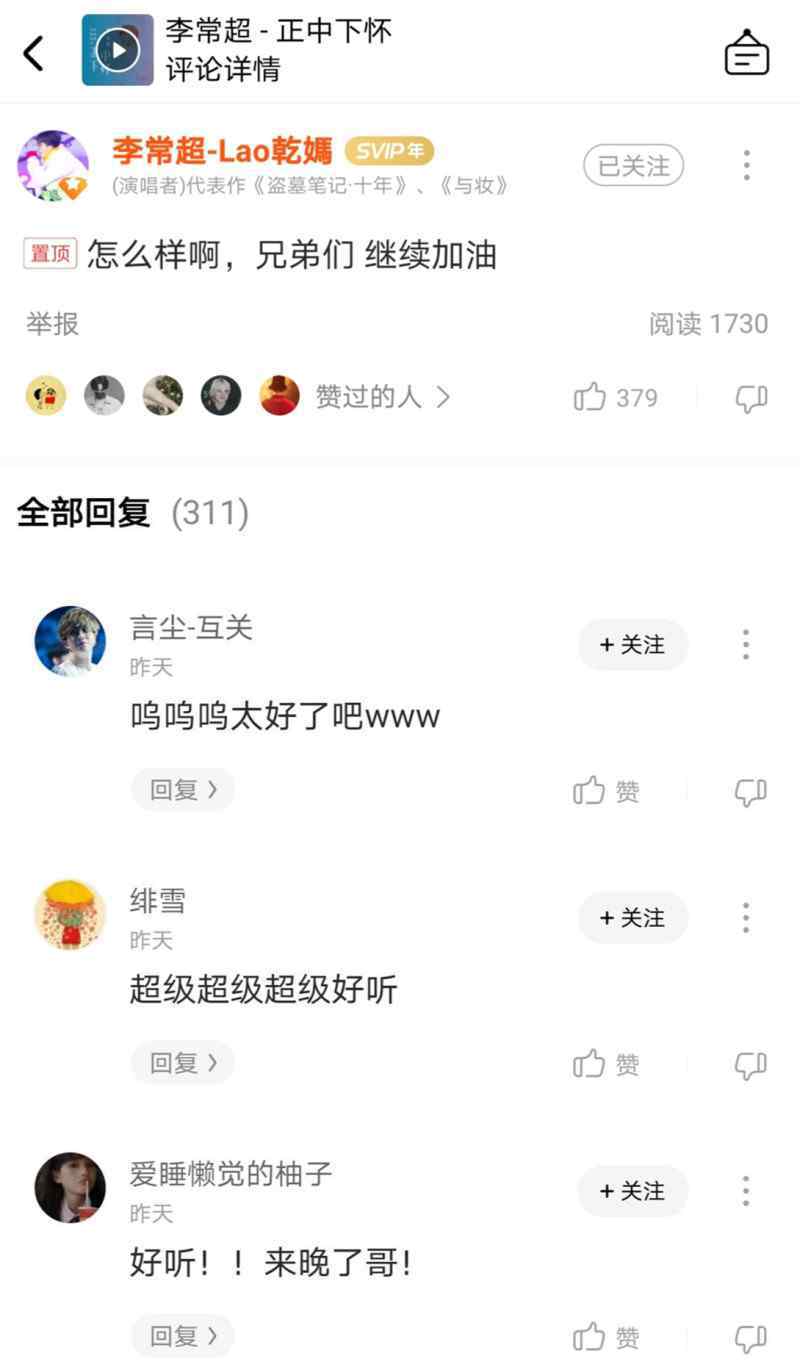Open 李常超-Lao乾嫣's profile avatar
Viewport: 800px width, 1368px height.
(x=53, y=165)
